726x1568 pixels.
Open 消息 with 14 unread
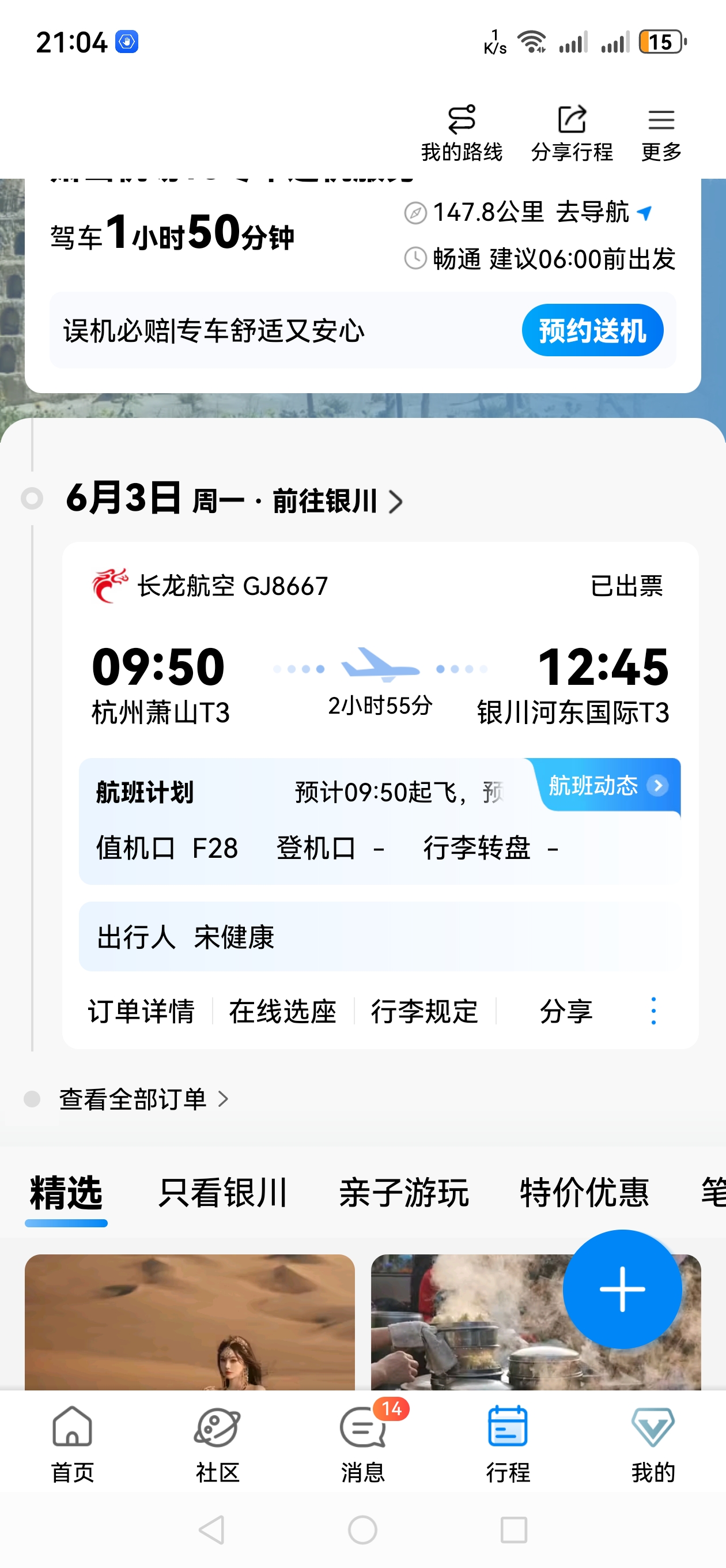pyautogui.click(x=362, y=1445)
